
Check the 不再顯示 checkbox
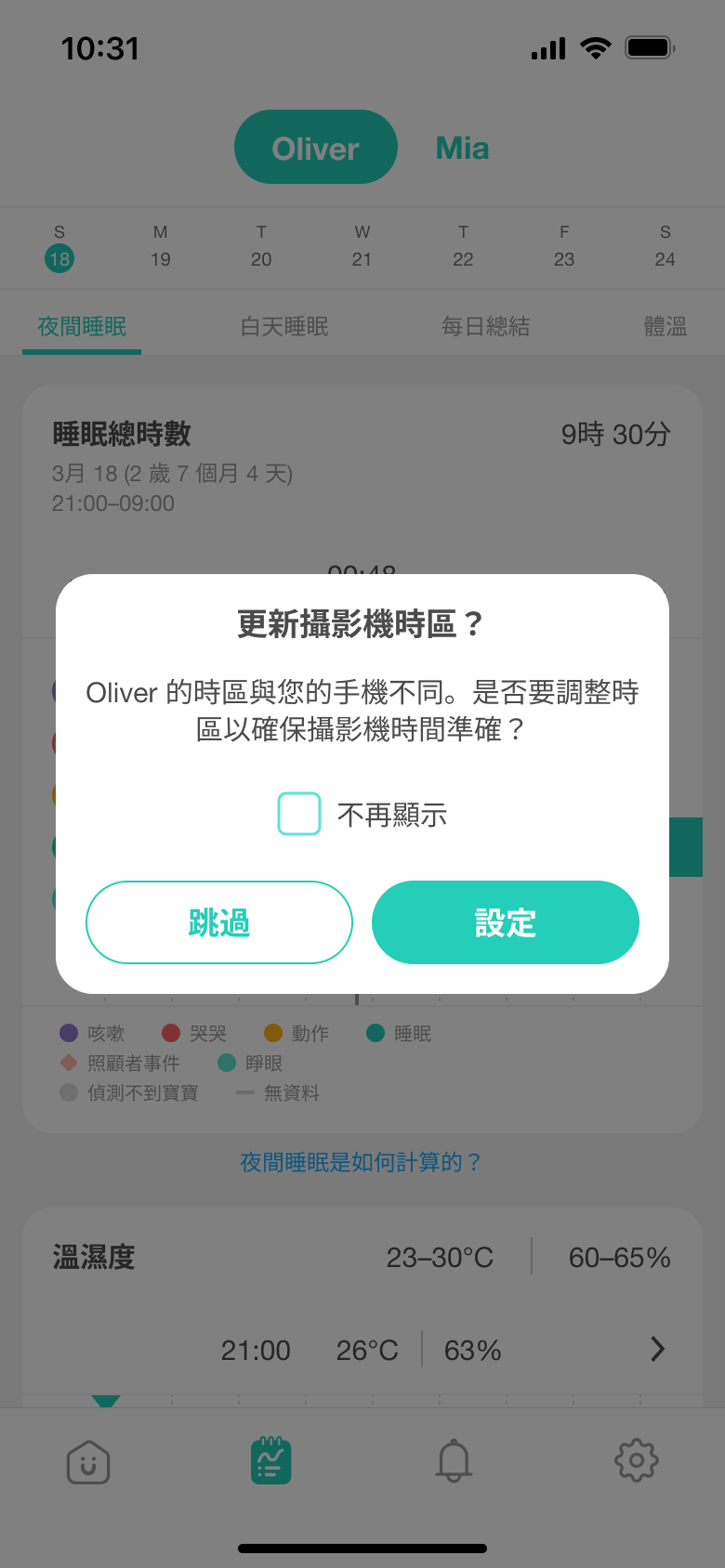tap(299, 814)
